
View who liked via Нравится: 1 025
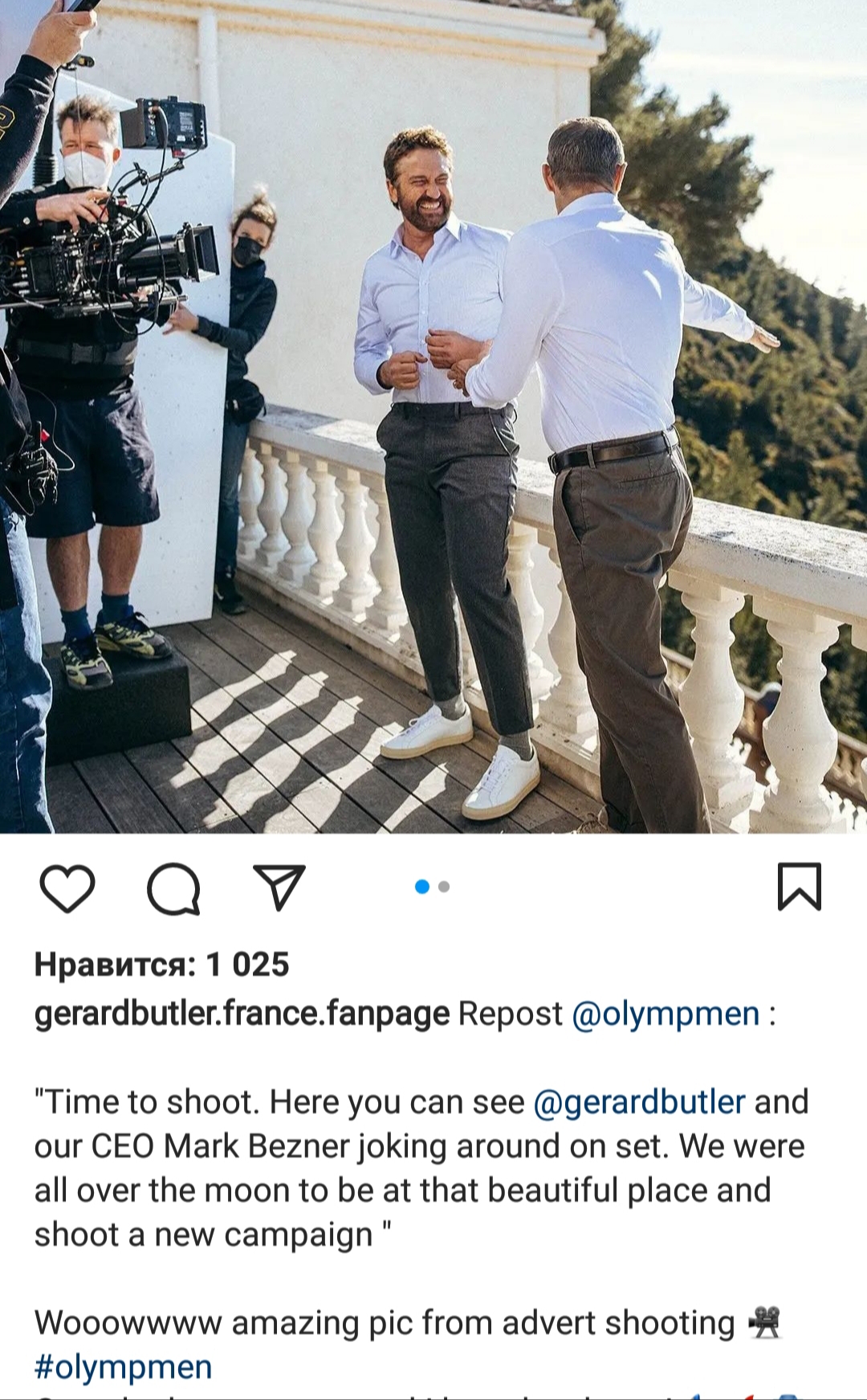[161, 965]
